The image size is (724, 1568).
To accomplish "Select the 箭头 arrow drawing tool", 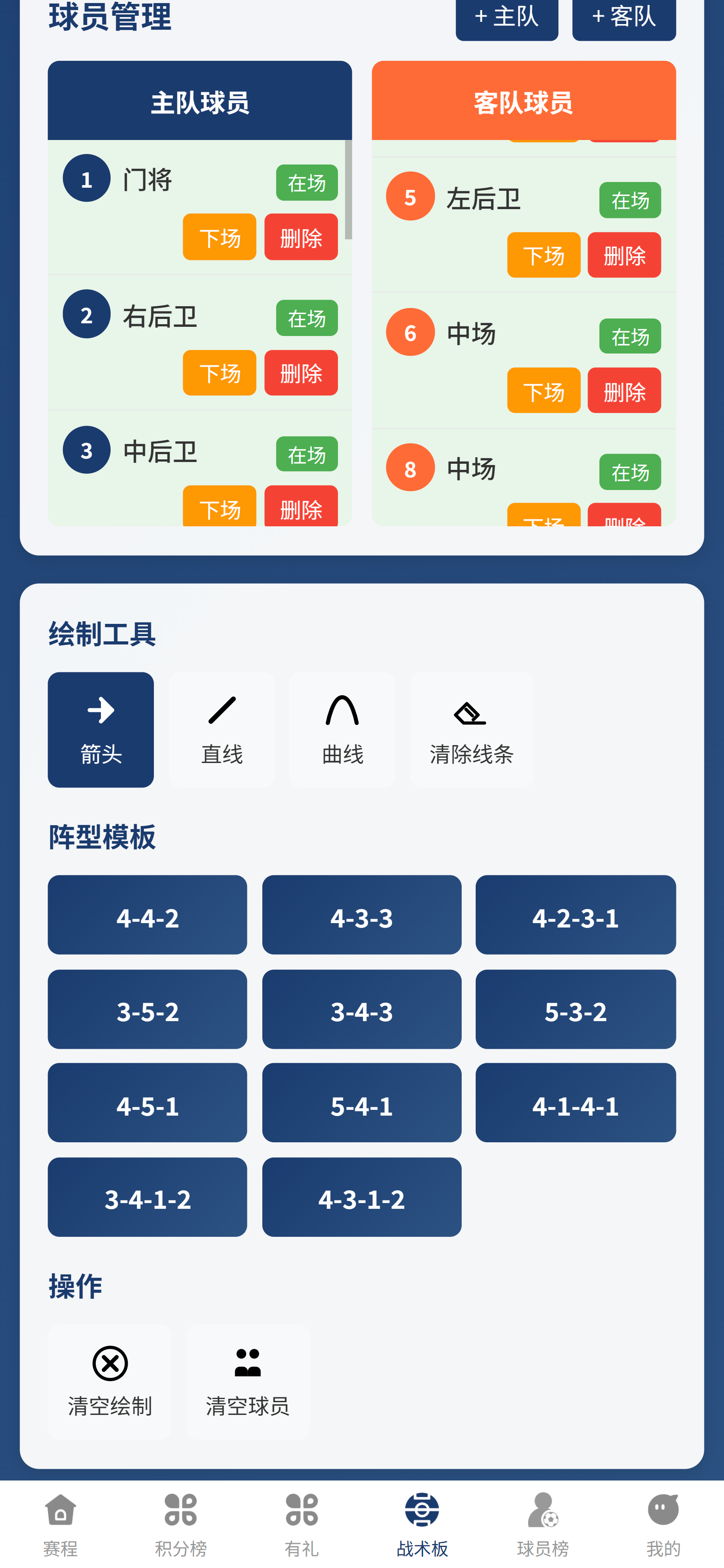I will 101,729.
